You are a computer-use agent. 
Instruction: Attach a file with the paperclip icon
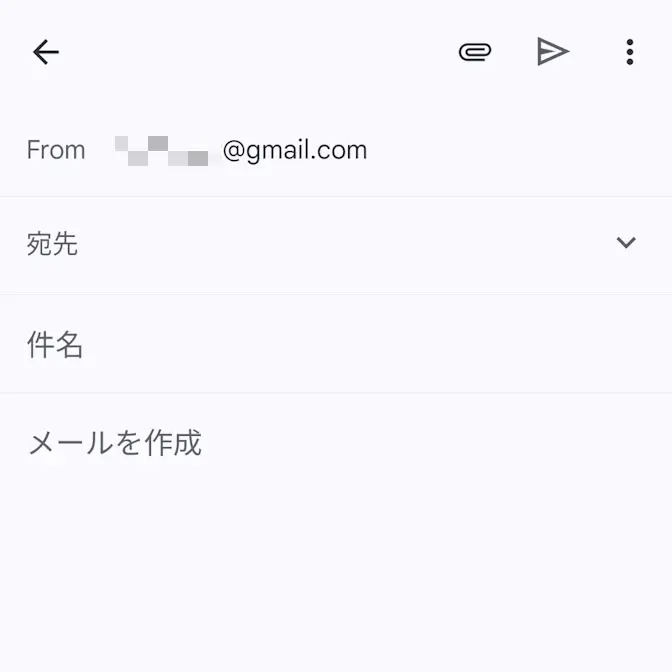(x=475, y=52)
